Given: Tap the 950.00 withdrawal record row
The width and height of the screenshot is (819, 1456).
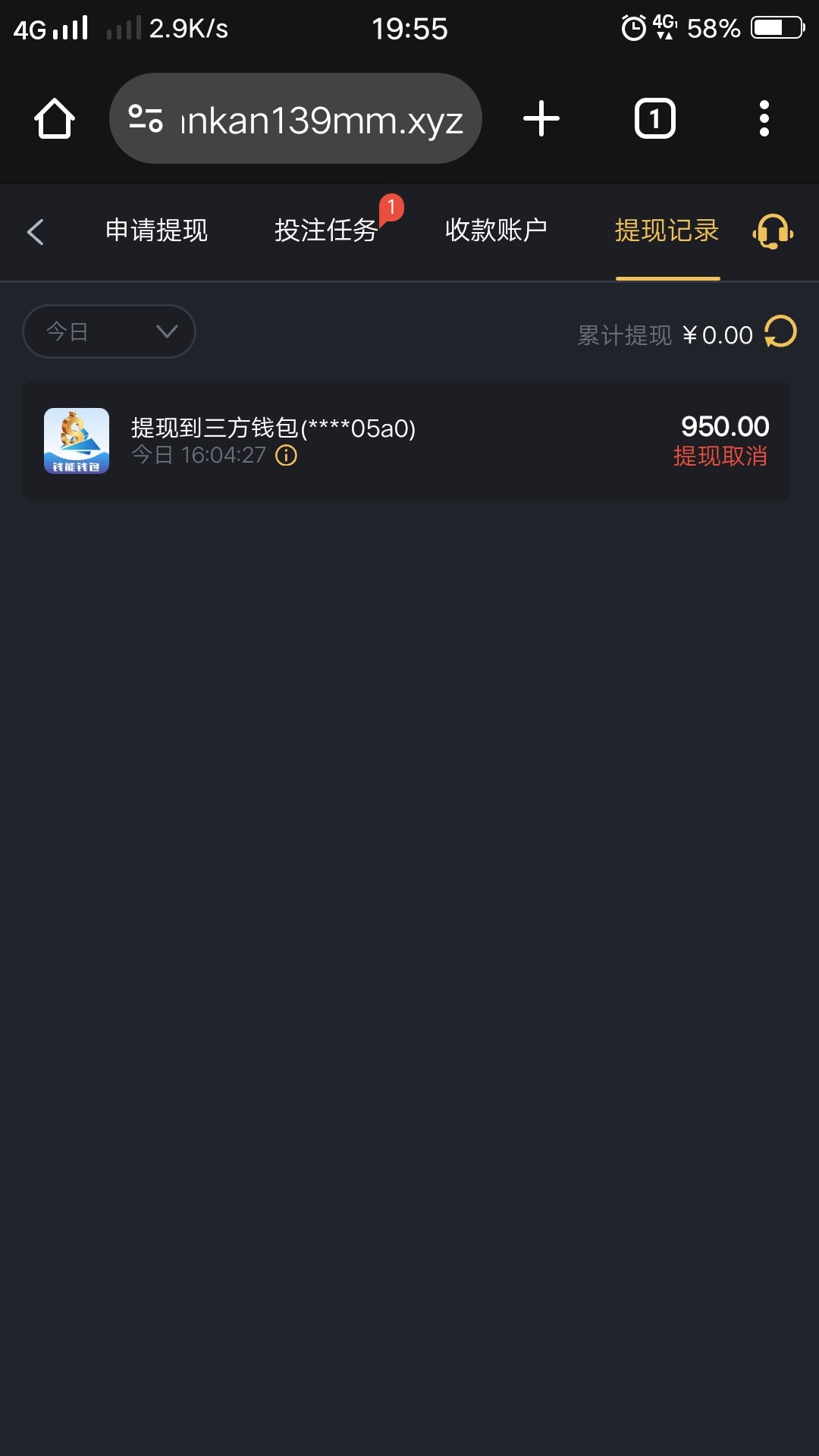Looking at the screenshot, I should pyautogui.click(x=409, y=441).
